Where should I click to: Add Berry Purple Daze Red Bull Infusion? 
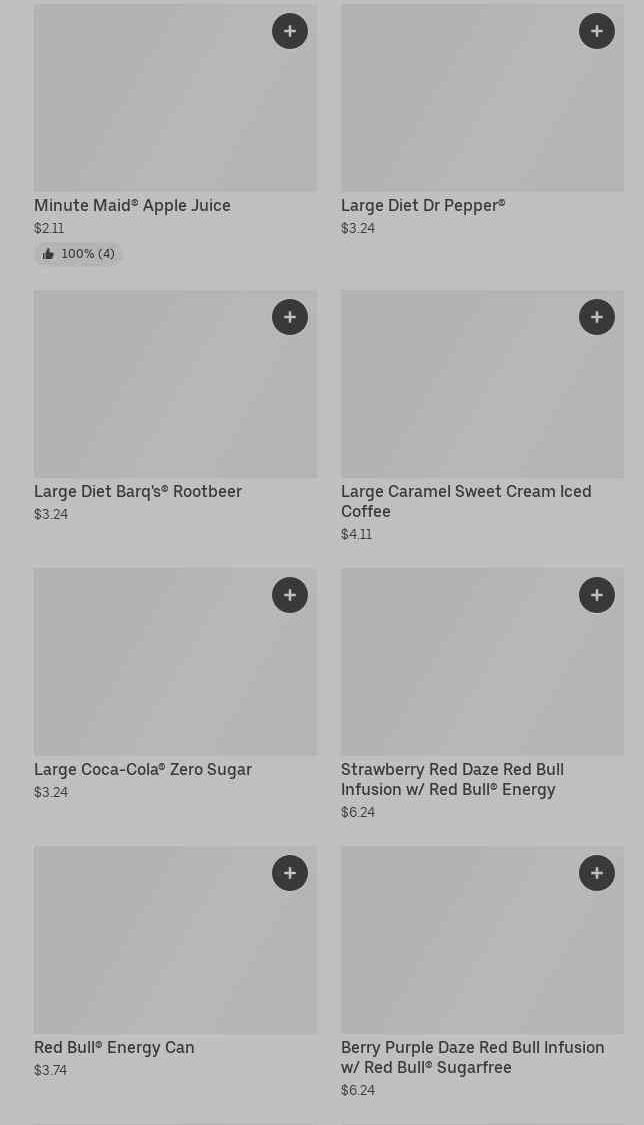tap(597, 873)
